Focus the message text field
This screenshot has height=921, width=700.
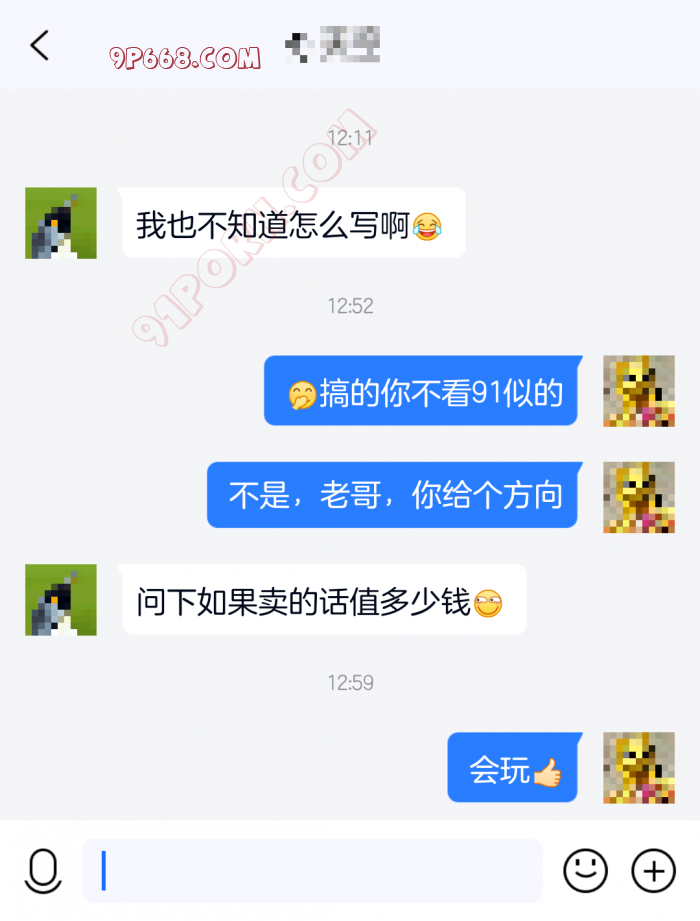pyautogui.click(x=312, y=871)
